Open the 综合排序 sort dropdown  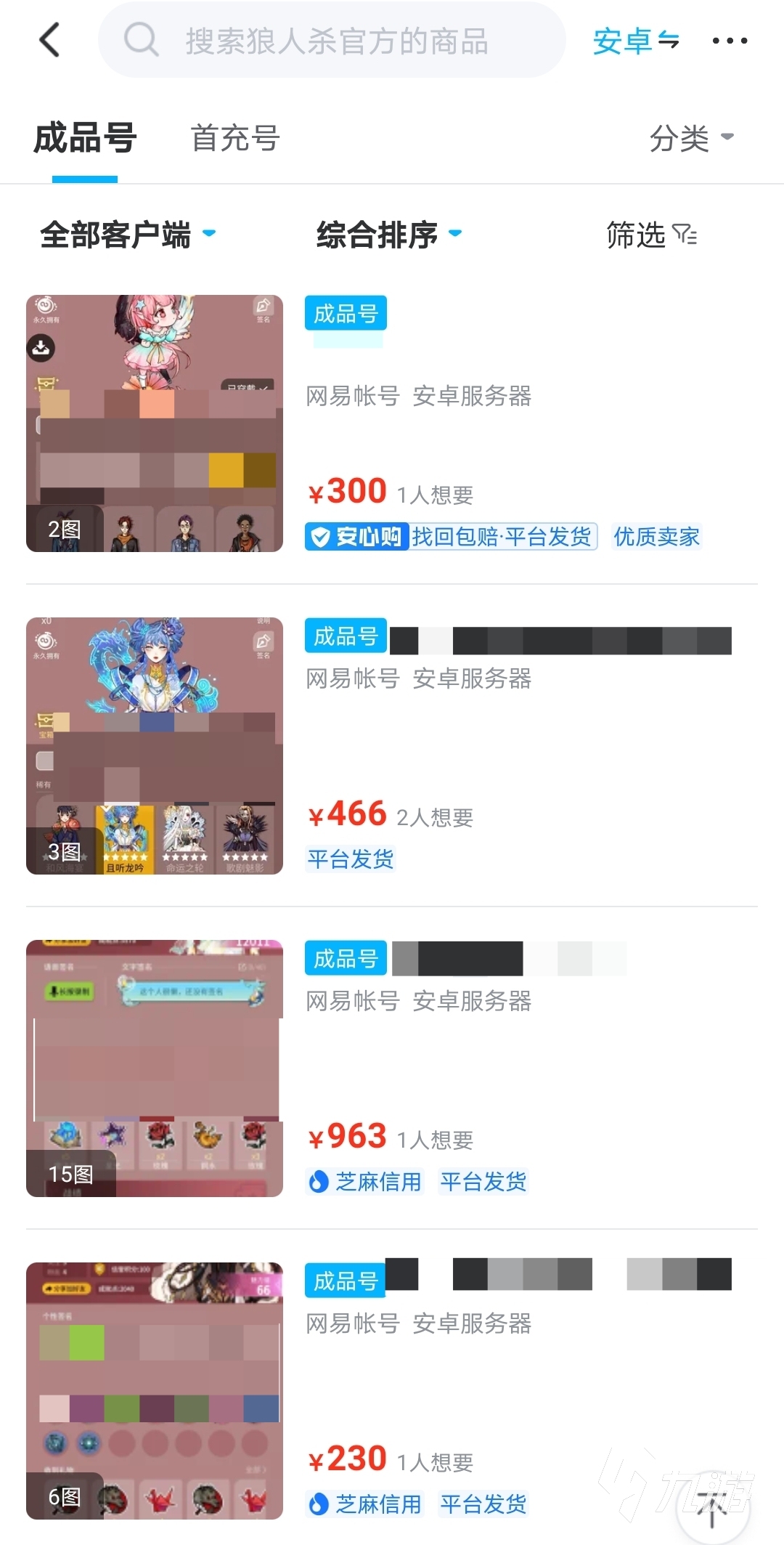pyautogui.click(x=388, y=235)
